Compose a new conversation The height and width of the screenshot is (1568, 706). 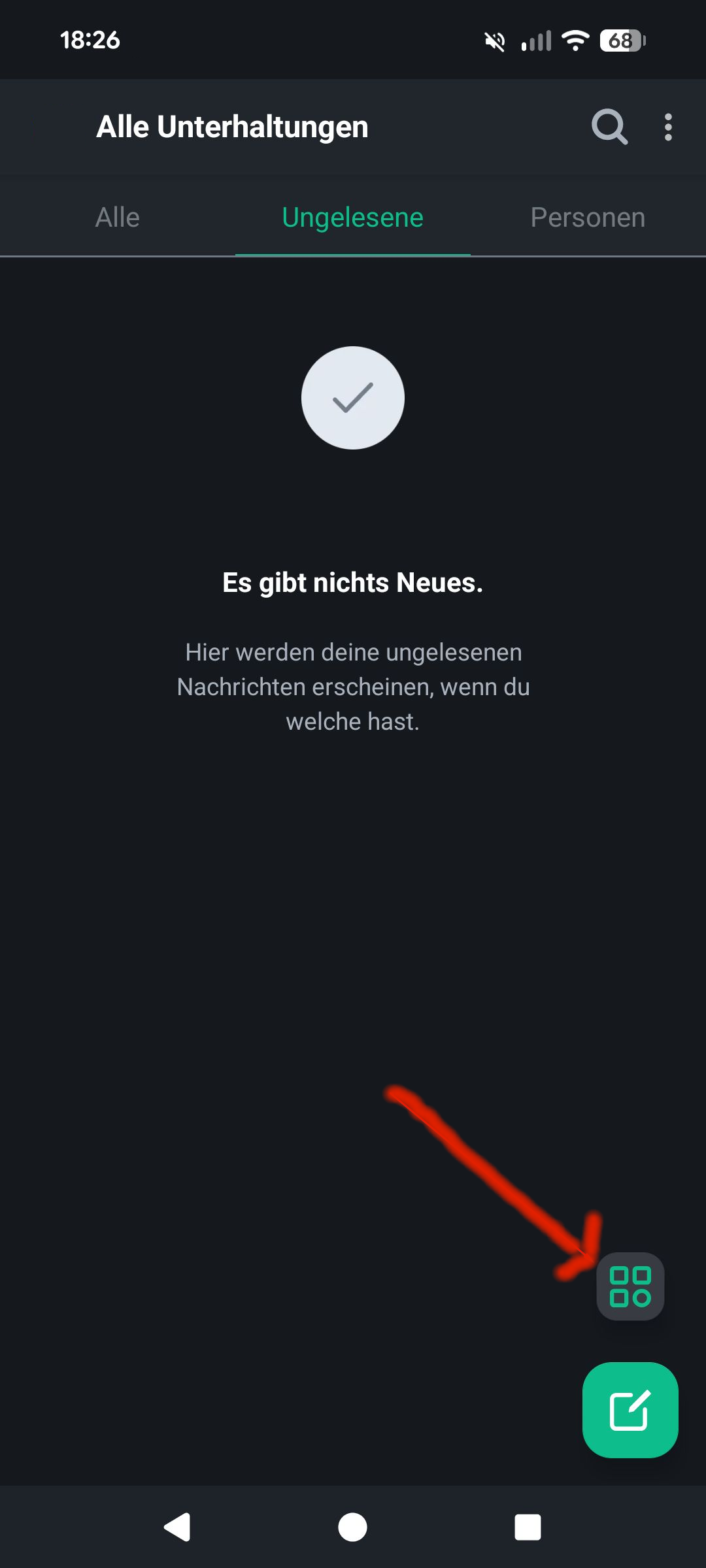click(630, 1410)
